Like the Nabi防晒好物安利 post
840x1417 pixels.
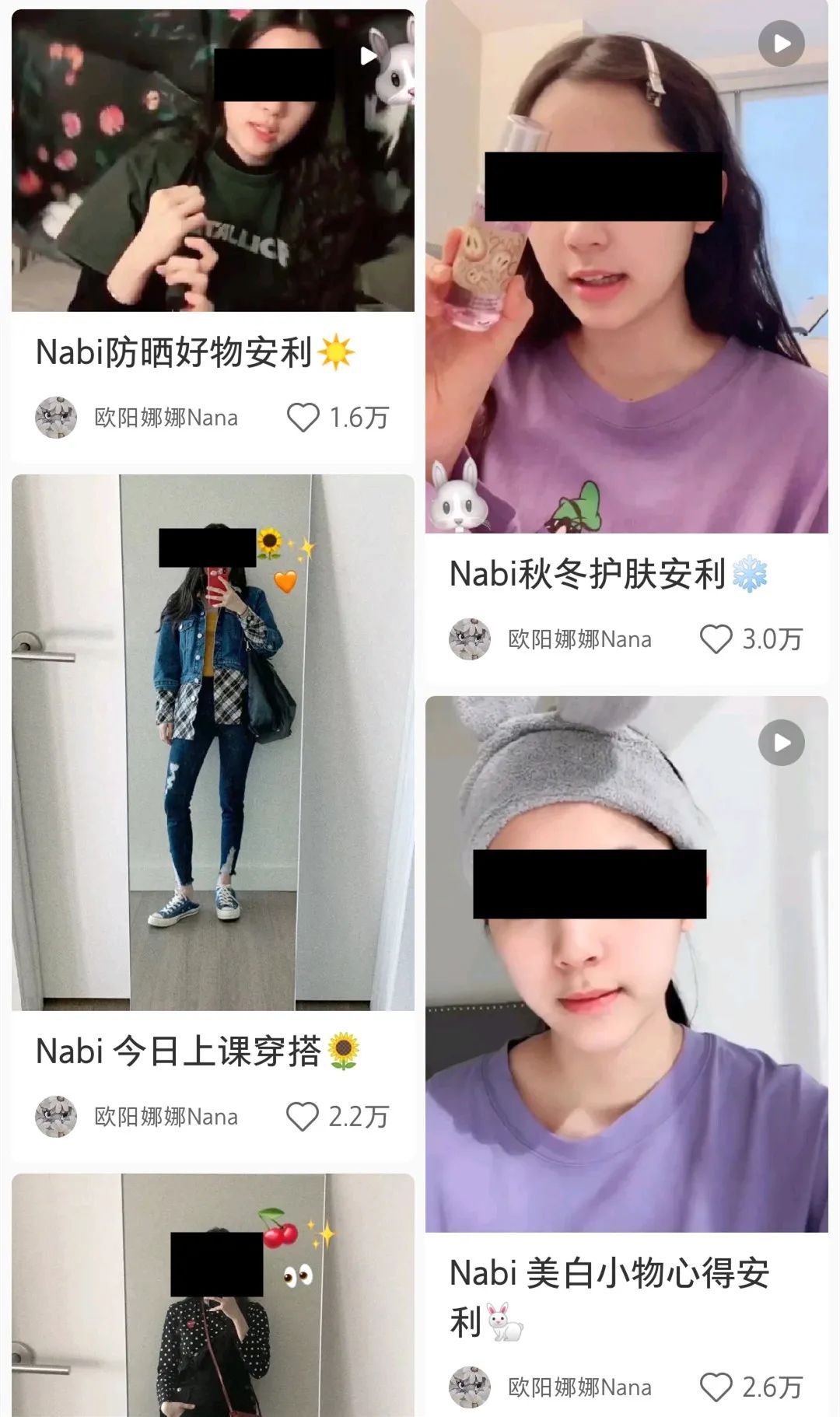(303, 418)
